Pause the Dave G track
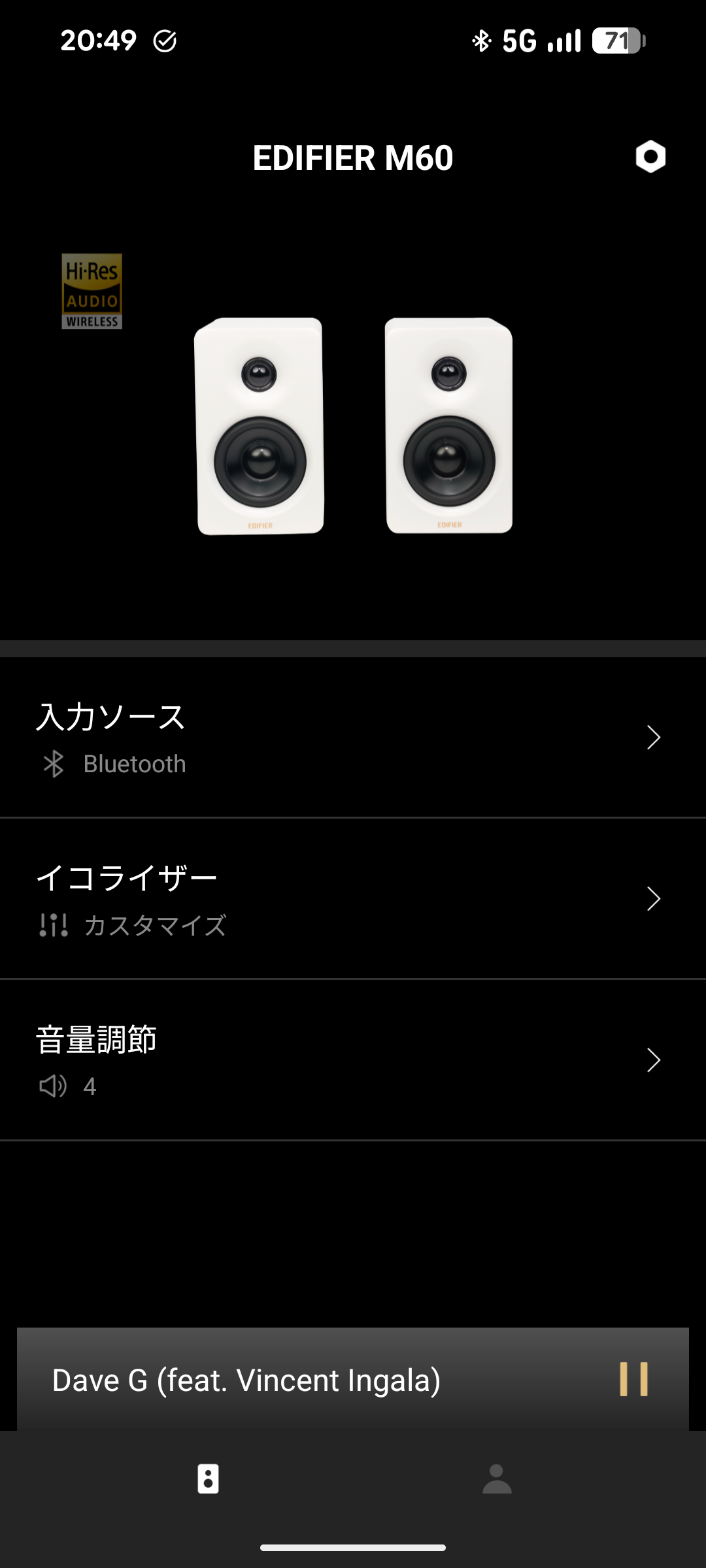Image resolution: width=706 pixels, height=1568 pixels. [633, 1379]
